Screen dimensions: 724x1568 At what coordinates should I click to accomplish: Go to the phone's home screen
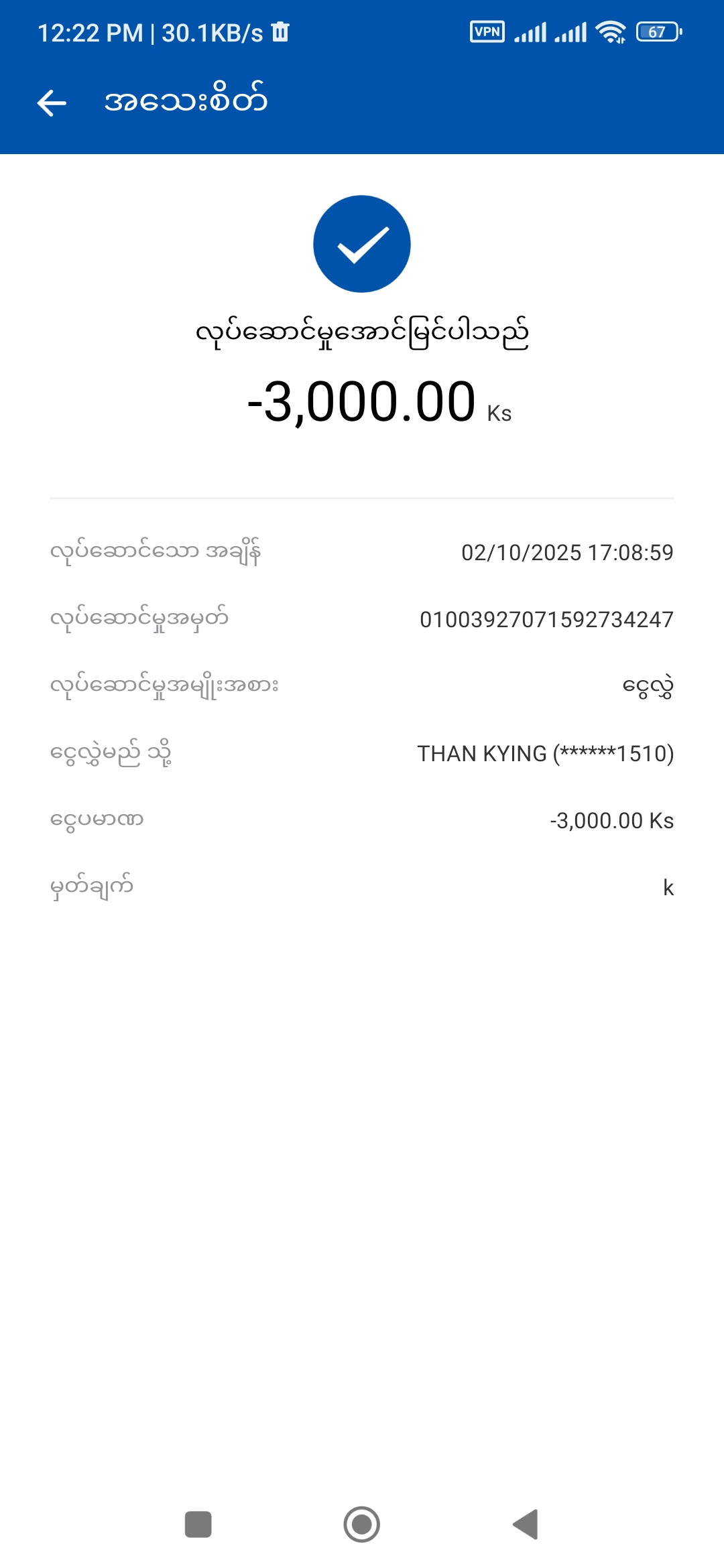[362, 1524]
